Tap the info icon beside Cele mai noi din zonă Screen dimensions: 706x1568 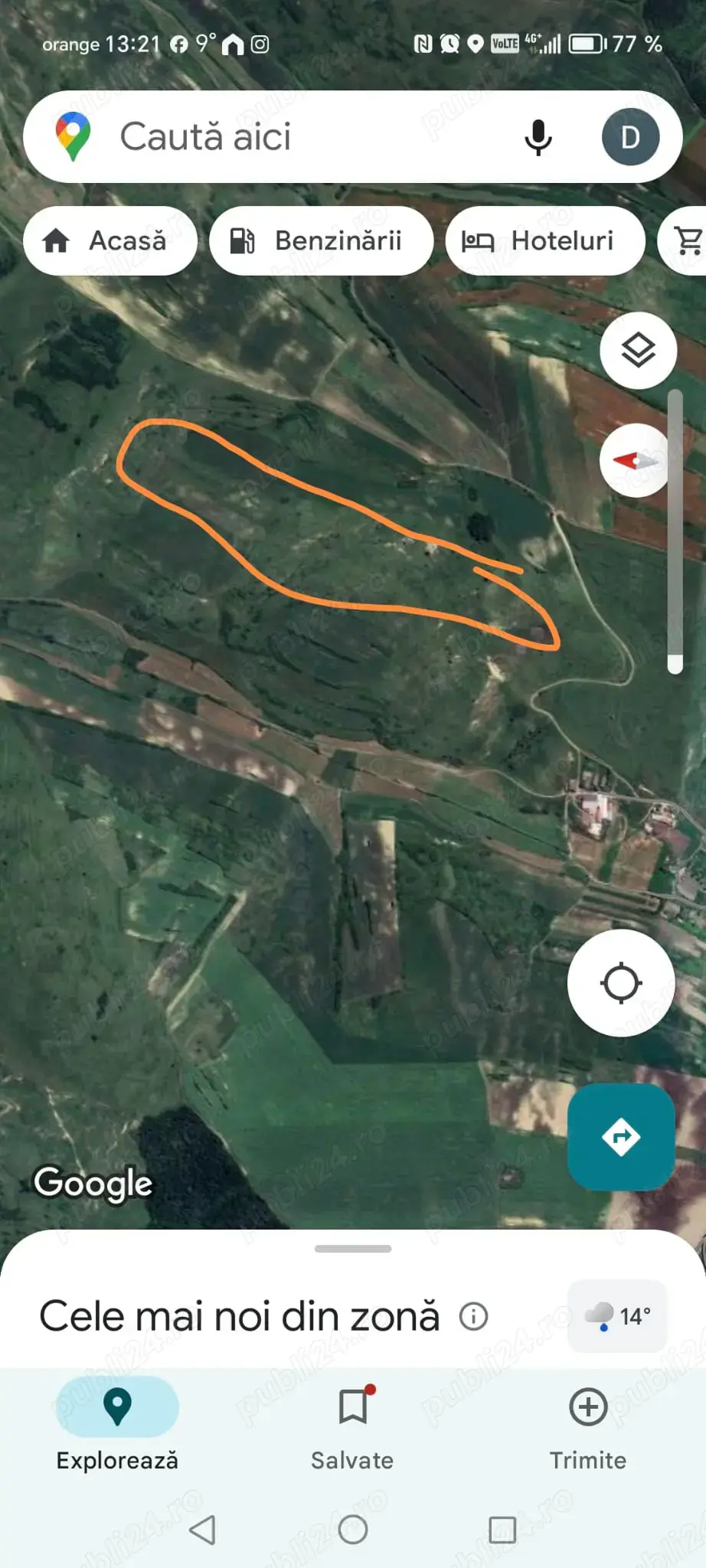473,1317
